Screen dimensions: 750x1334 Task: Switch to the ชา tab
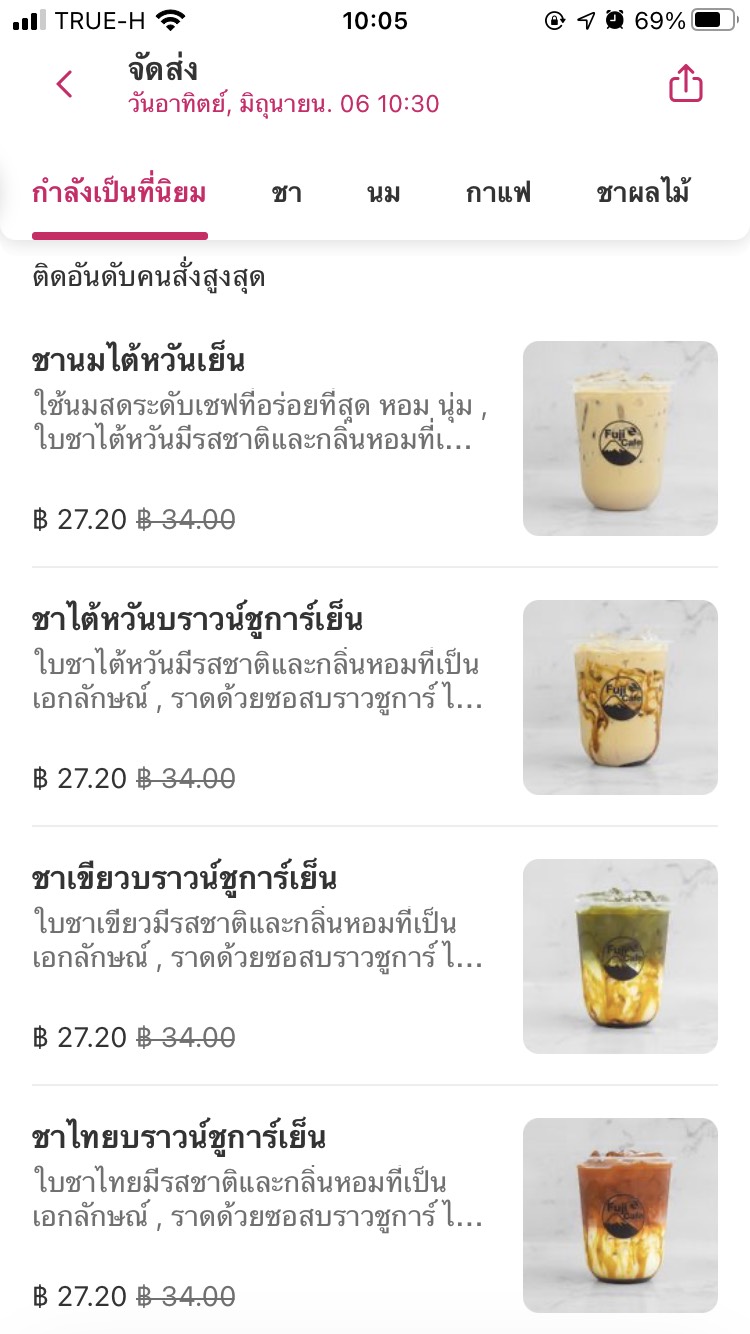(287, 193)
